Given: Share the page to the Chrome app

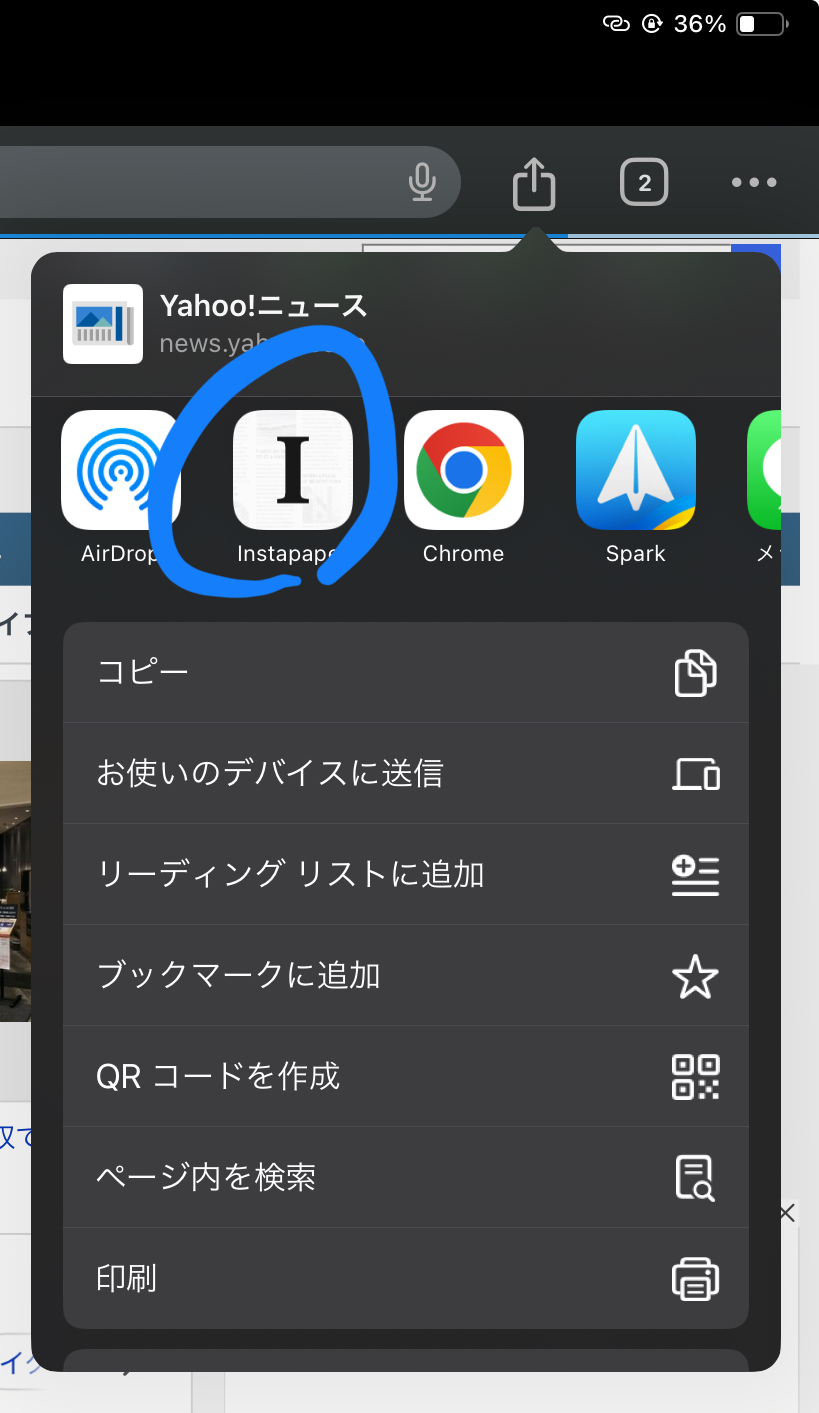Looking at the screenshot, I should [x=464, y=470].
